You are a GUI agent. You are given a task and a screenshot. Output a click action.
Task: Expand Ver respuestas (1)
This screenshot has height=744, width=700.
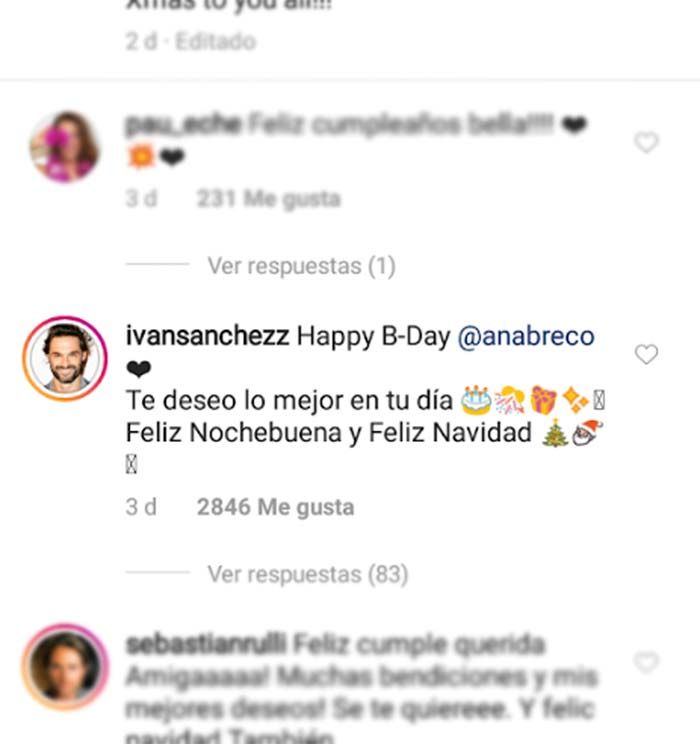coord(301,266)
